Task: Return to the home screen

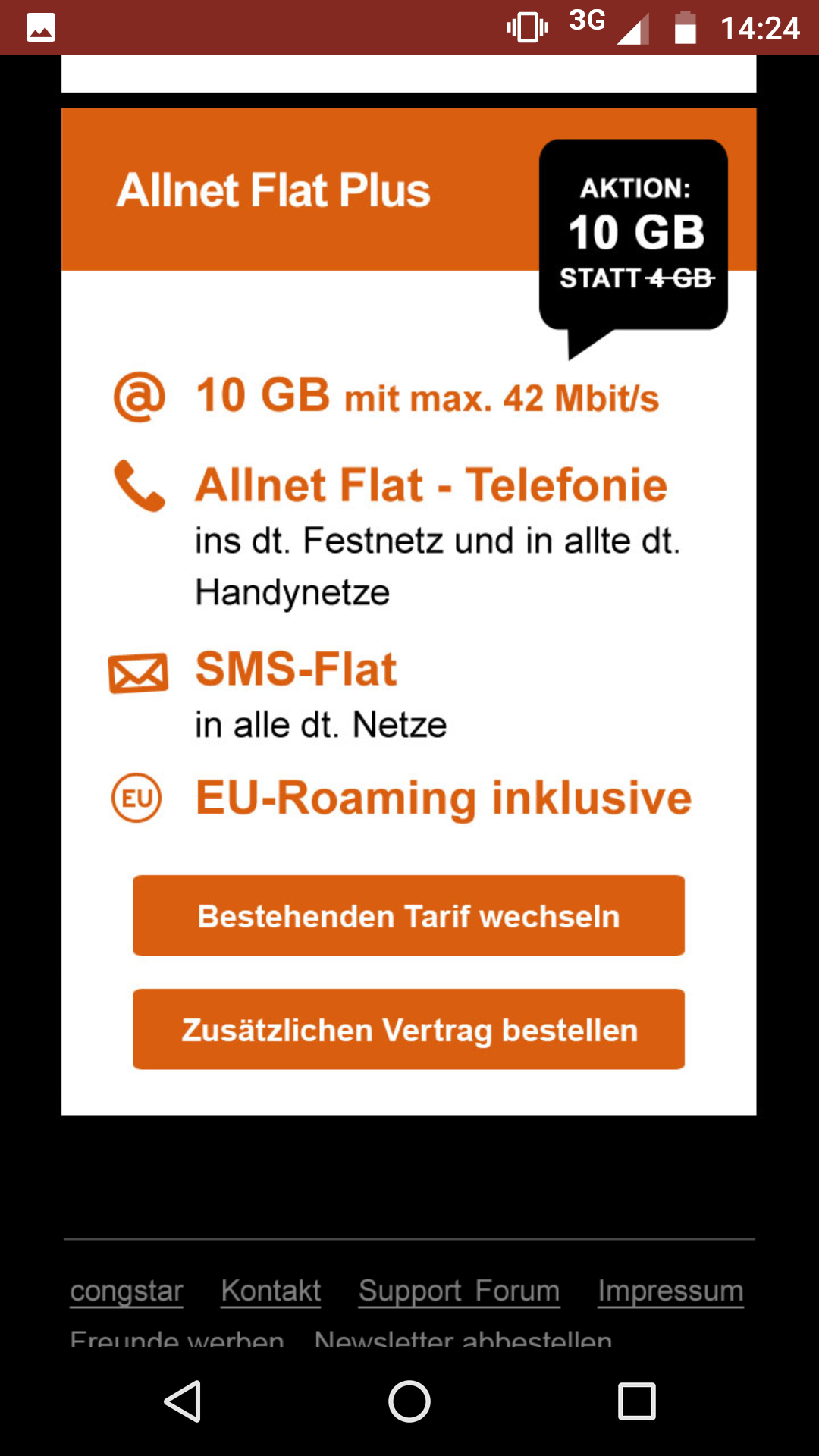Action: [x=409, y=1401]
